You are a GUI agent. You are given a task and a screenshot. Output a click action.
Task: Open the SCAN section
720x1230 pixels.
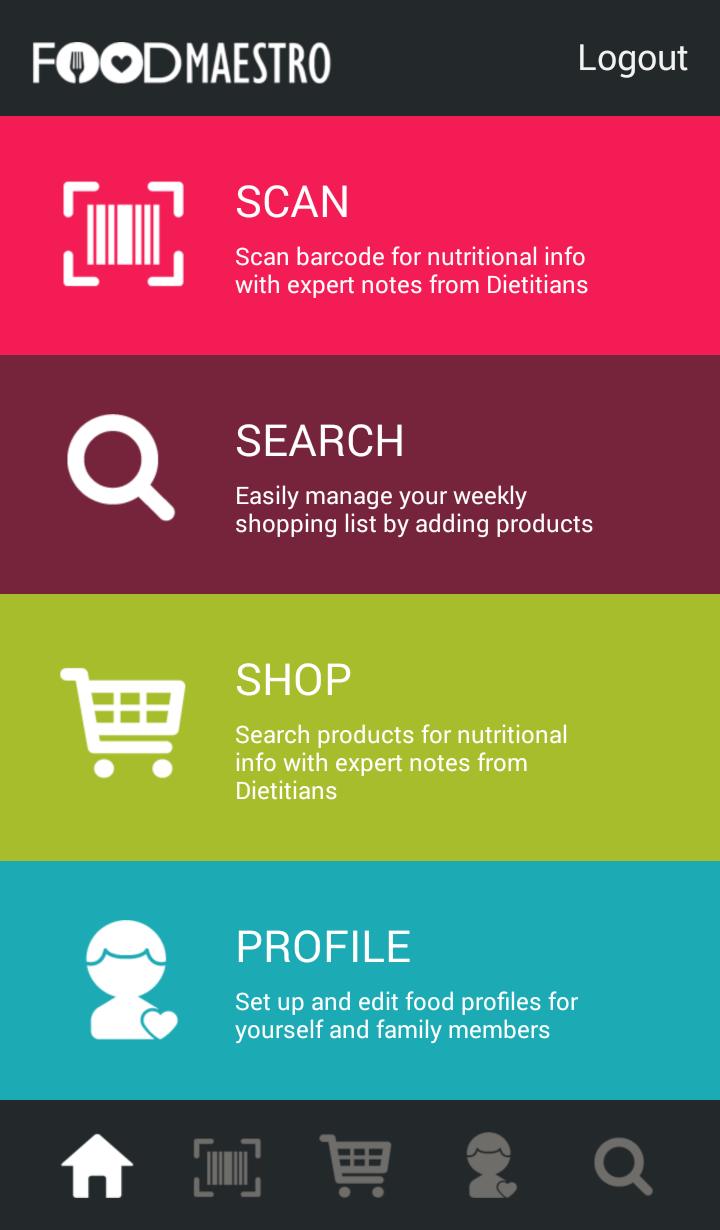tap(360, 232)
